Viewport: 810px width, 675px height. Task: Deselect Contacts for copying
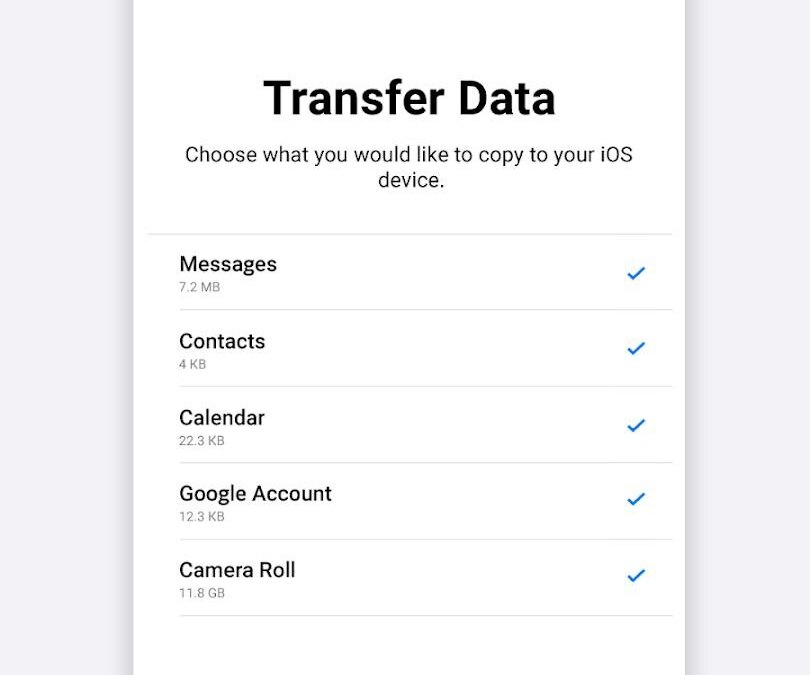coord(636,349)
